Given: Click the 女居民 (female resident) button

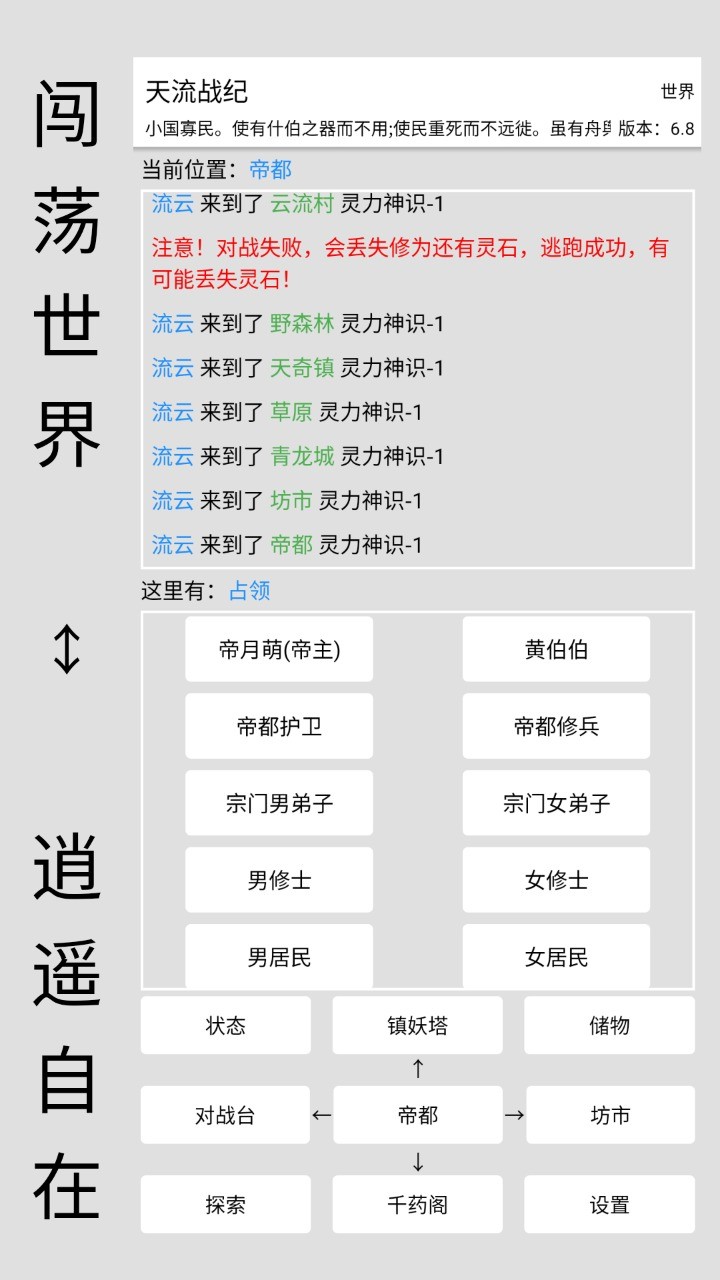Looking at the screenshot, I should coord(555,956).
